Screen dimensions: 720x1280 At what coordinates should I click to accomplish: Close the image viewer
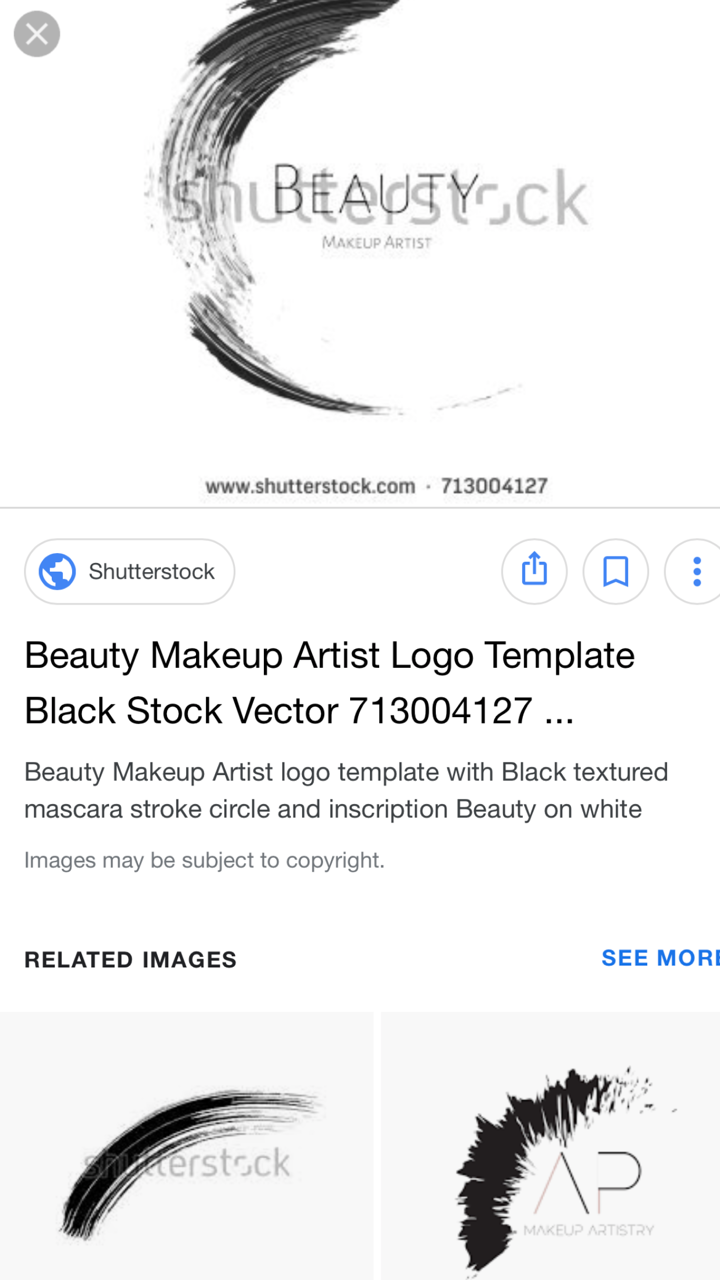[37, 35]
